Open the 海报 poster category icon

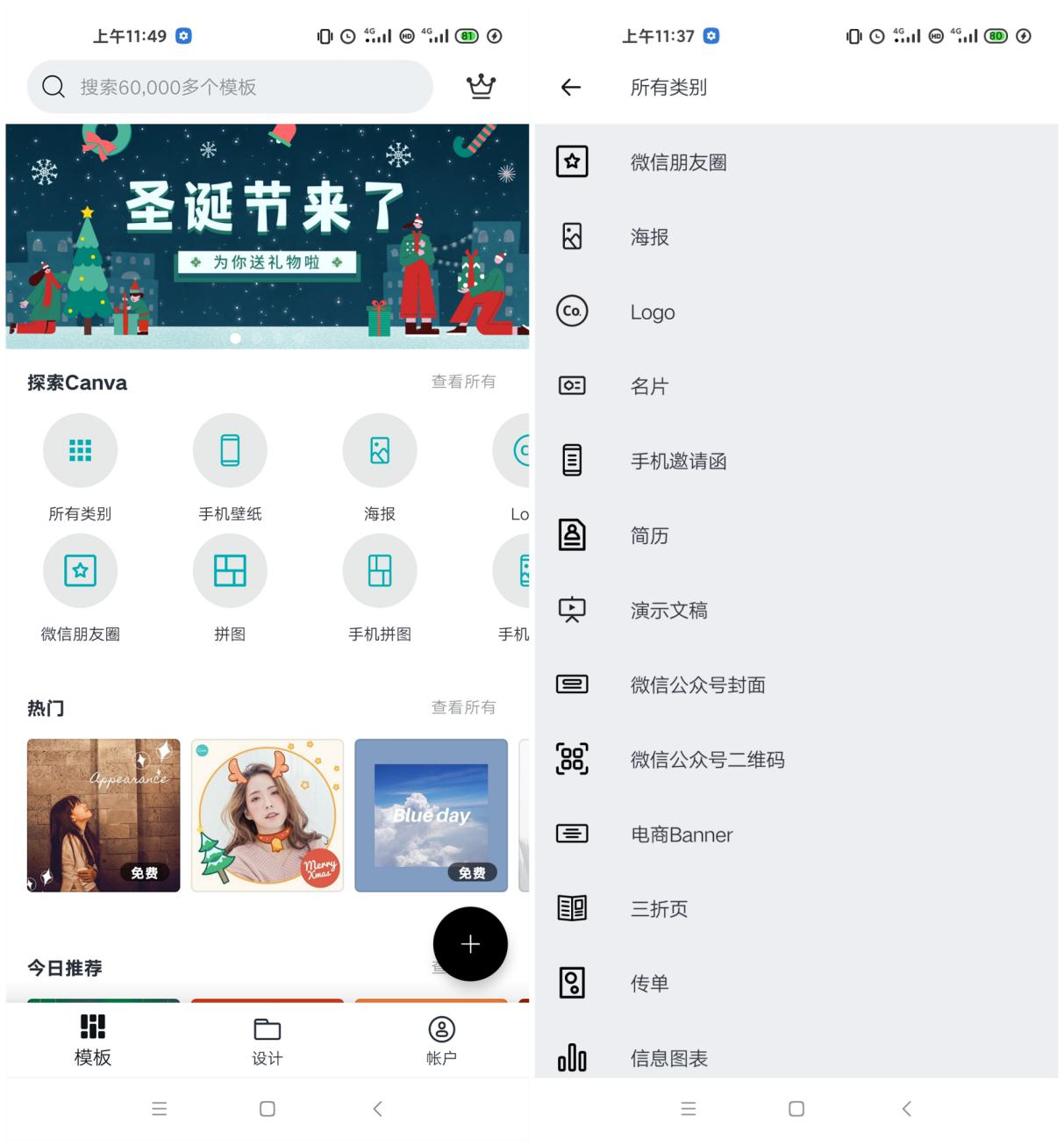coord(379,450)
